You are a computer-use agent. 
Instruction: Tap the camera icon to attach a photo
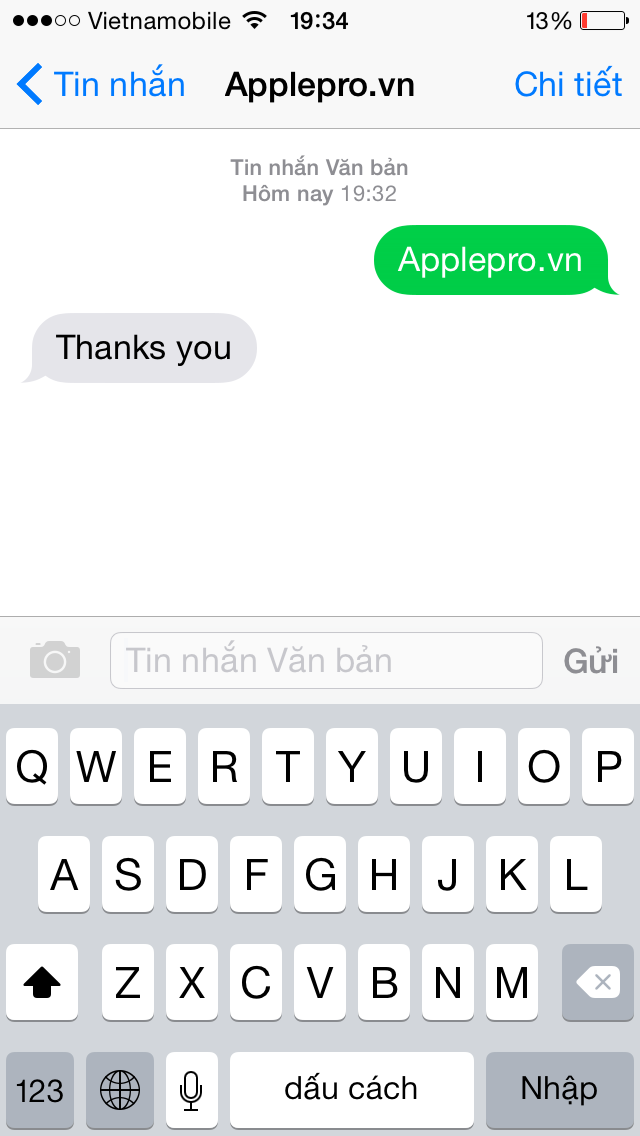click(x=55, y=660)
